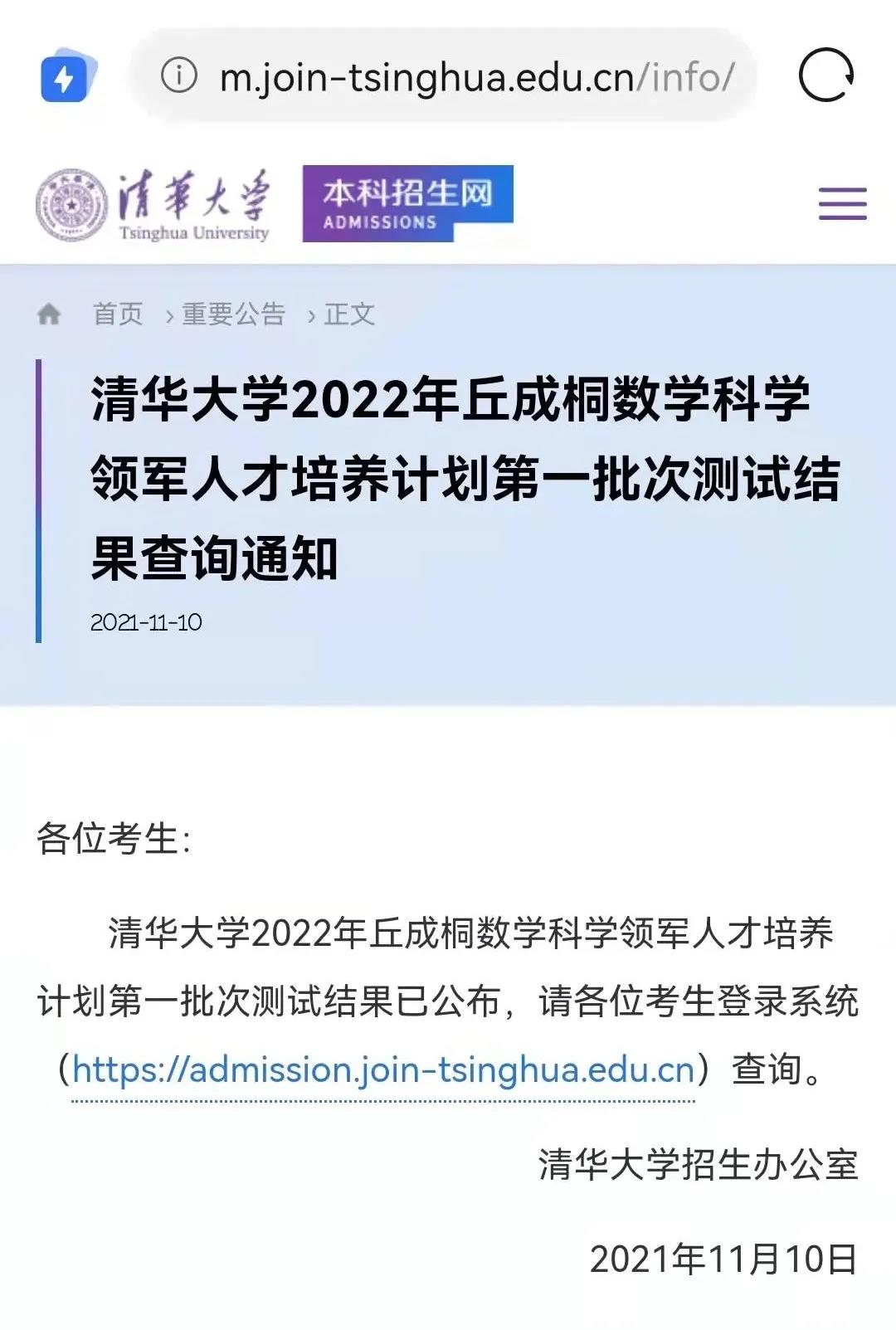View site info via the address bar icon
Viewport: 896px width, 1330px height.
pos(178,76)
